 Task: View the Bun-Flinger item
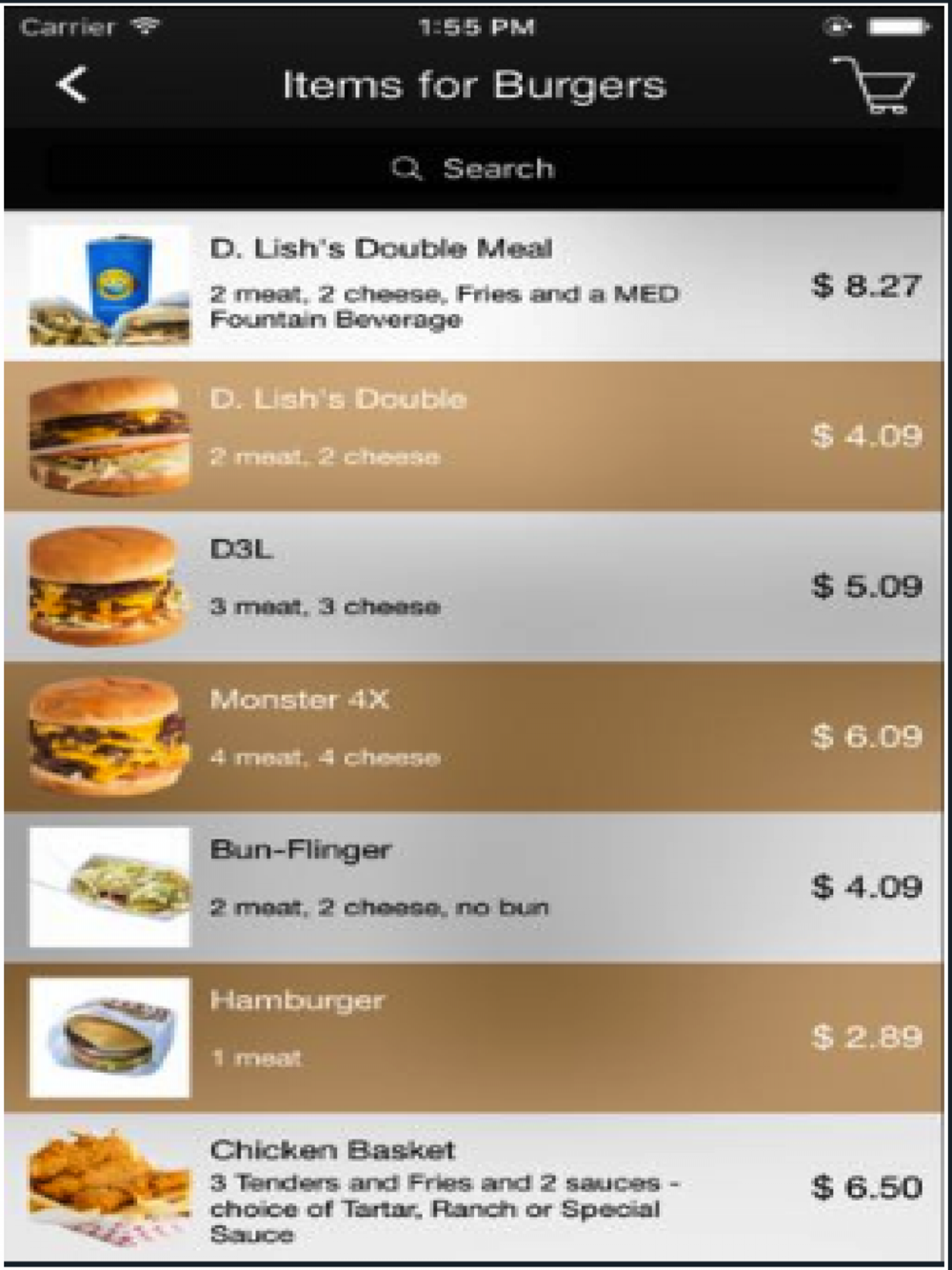tap(474, 887)
